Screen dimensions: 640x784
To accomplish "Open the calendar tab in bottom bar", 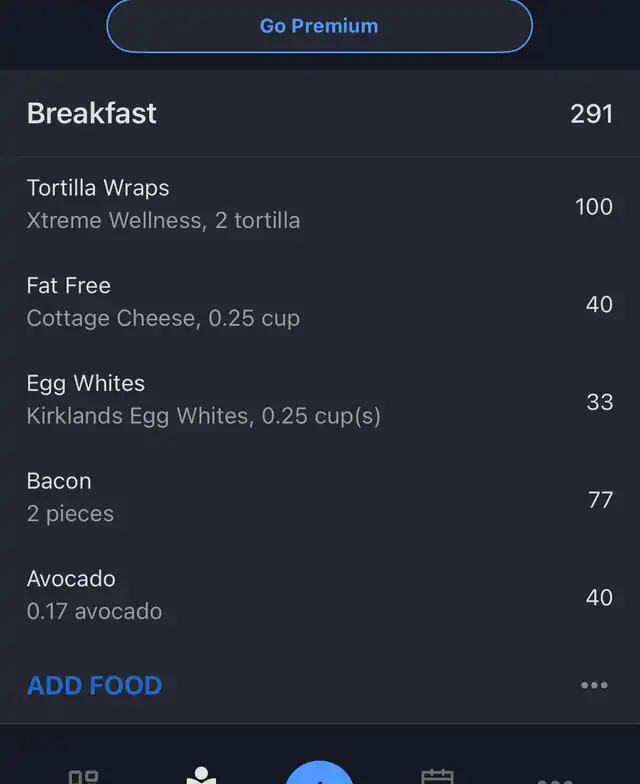I will pyautogui.click(x=437, y=777).
